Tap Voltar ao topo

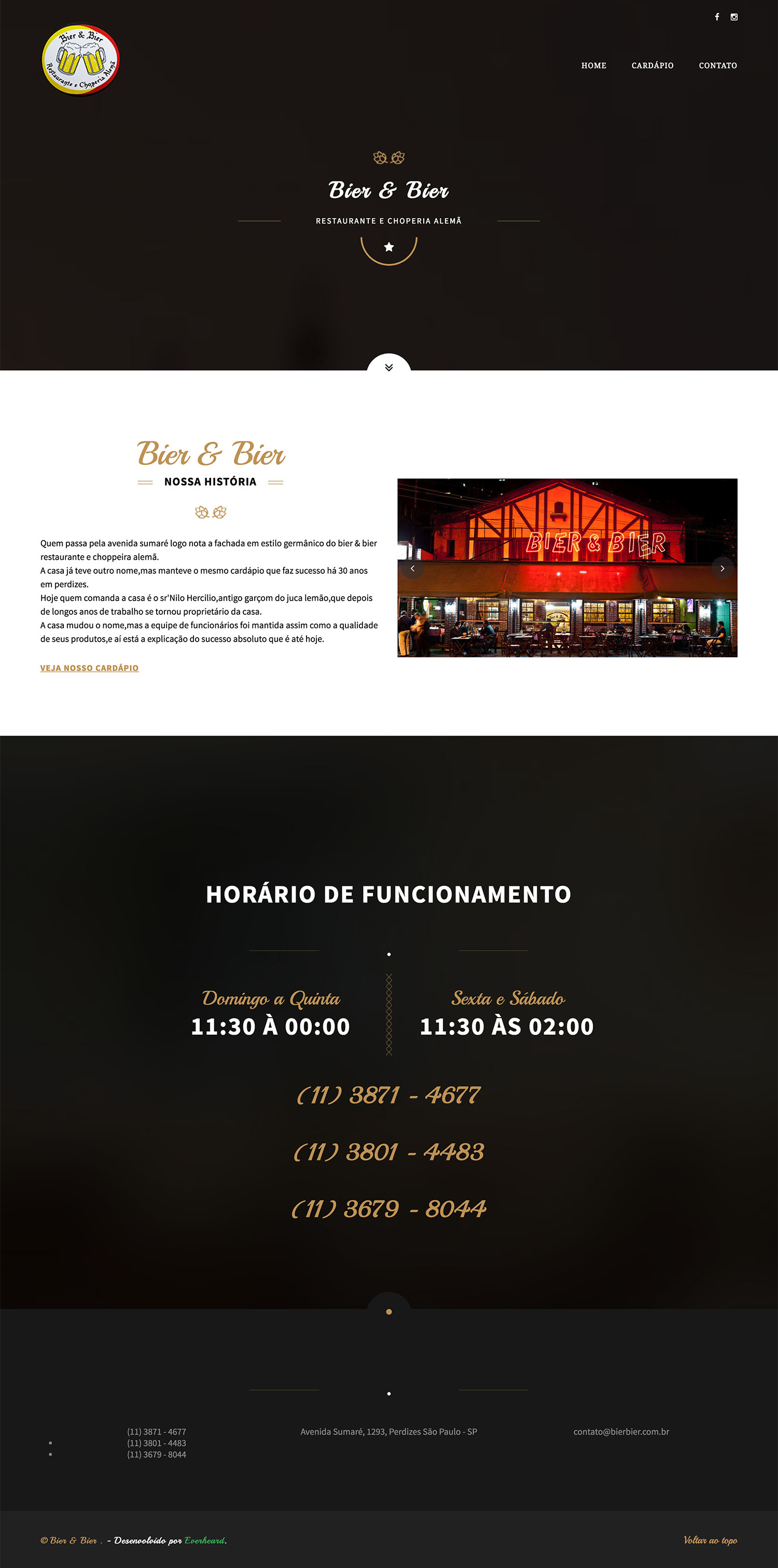pos(710,1540)
